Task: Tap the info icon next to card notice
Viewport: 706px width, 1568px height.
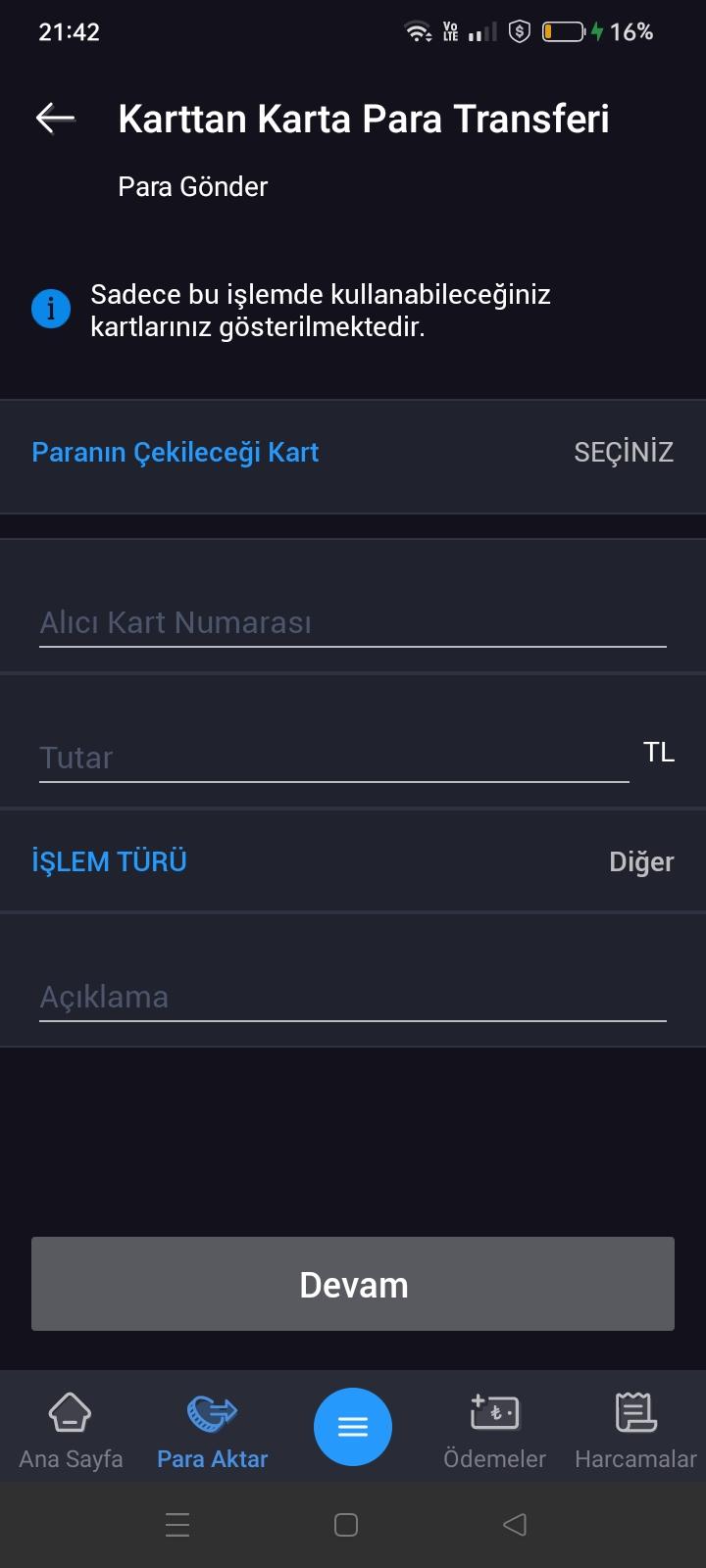Action: 51,307
